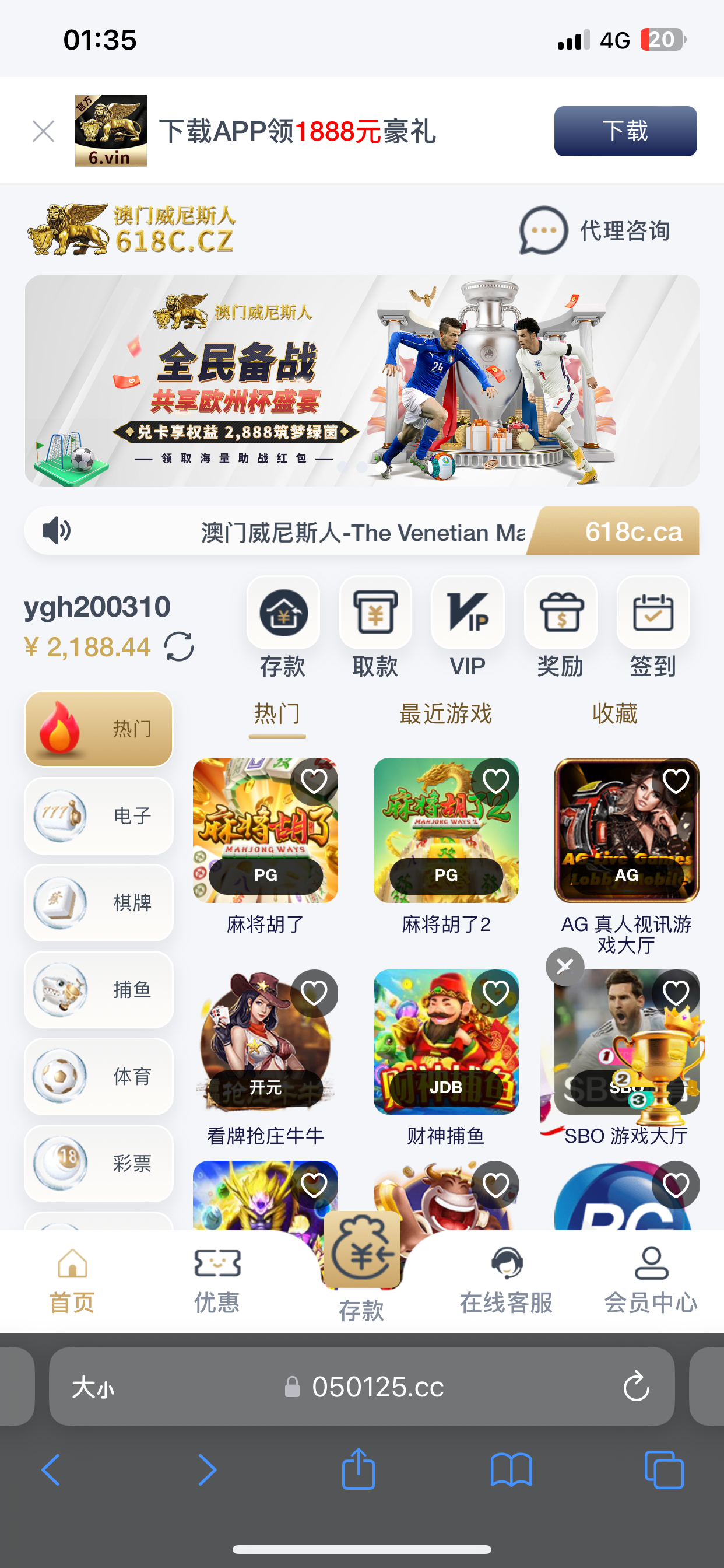Select the 体育 game category
This screenshot has width=724, height=1568.
tap(99, 1077)
